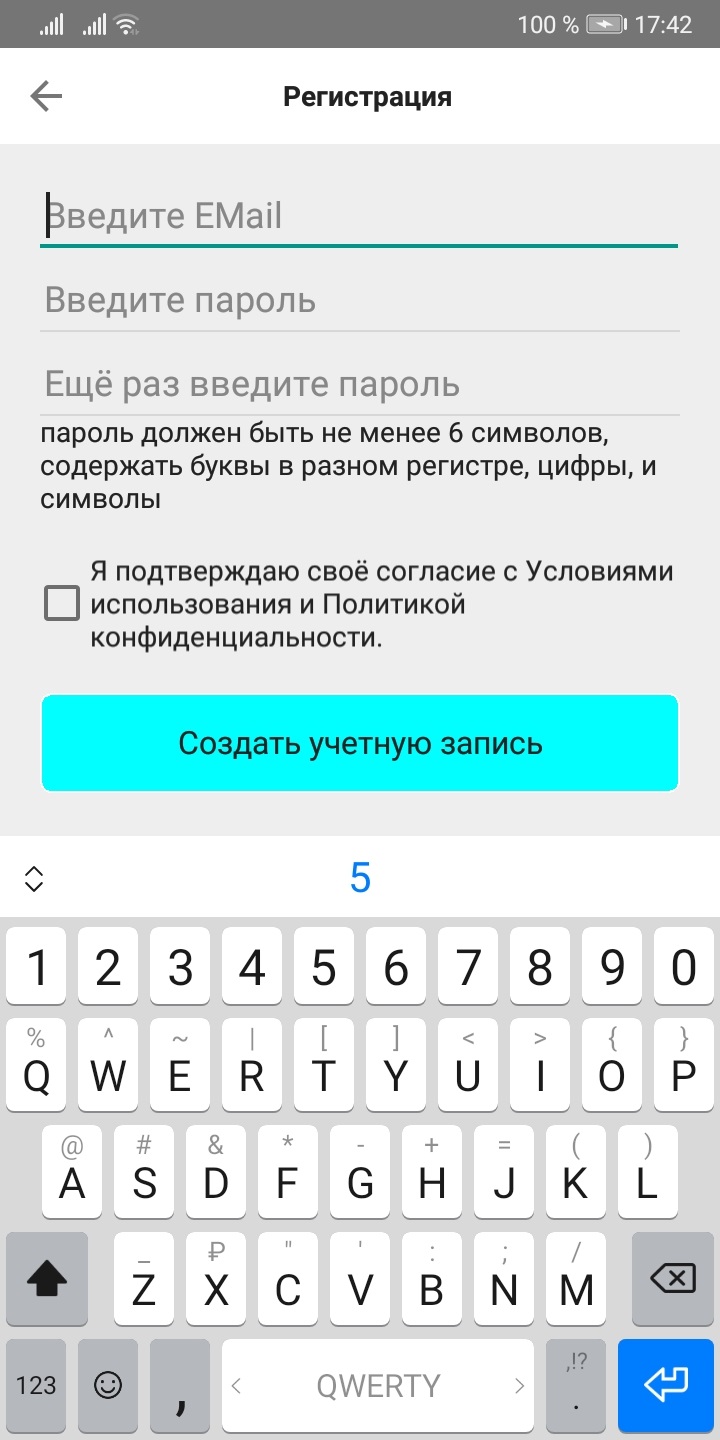Switch keyboard to 123 symbols

pos(36,1385)
